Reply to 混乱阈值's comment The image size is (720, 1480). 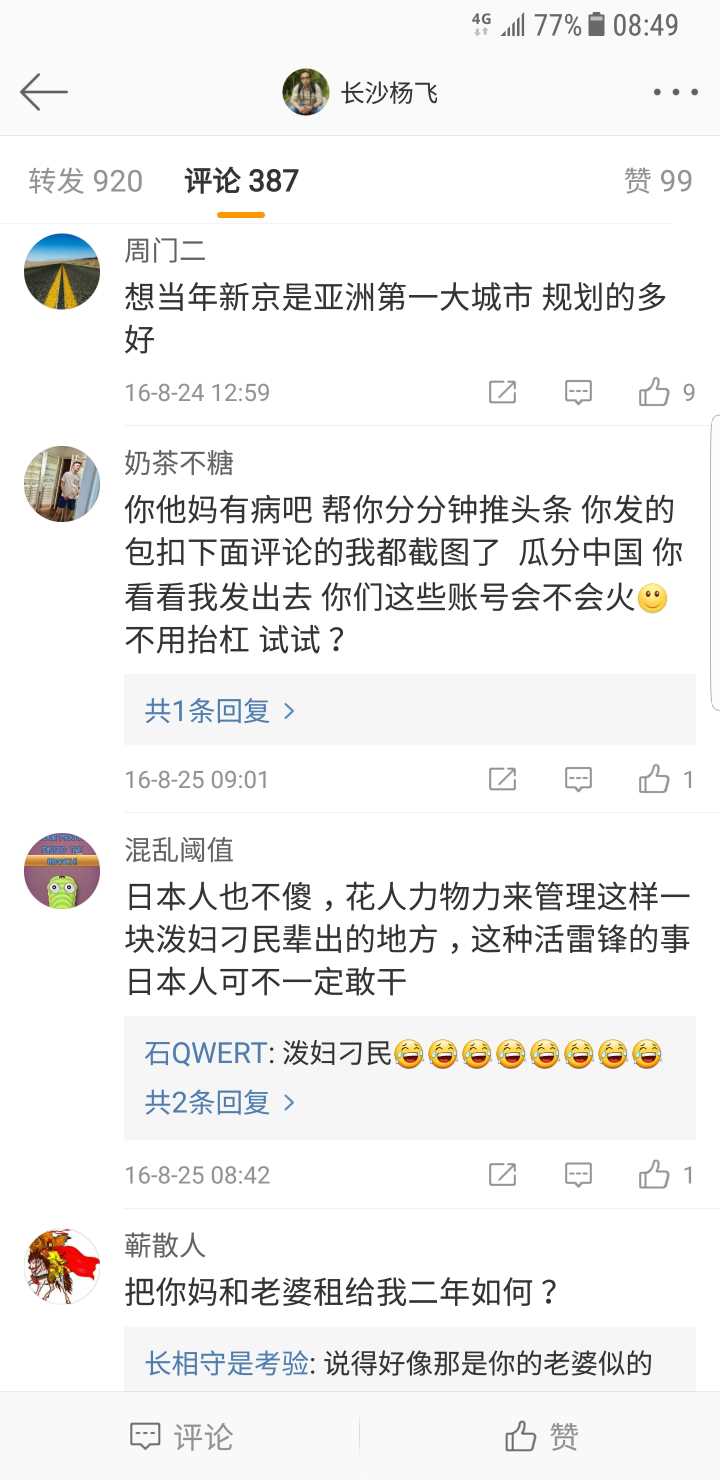[x=578, y=1174]
